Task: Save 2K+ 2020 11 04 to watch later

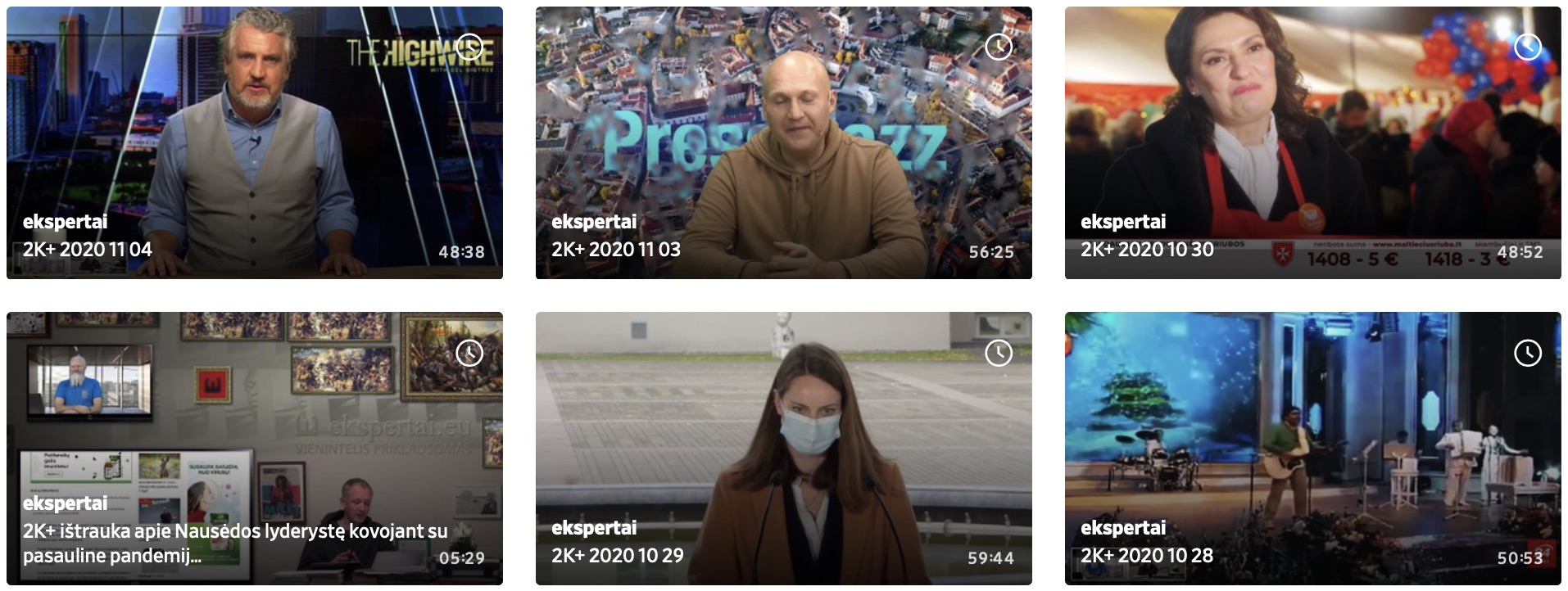Action: point(469,47)
